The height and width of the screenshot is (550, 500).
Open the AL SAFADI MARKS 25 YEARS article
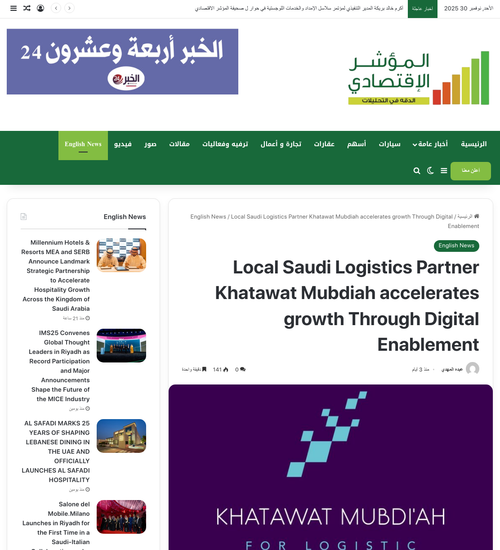[56, 451]
